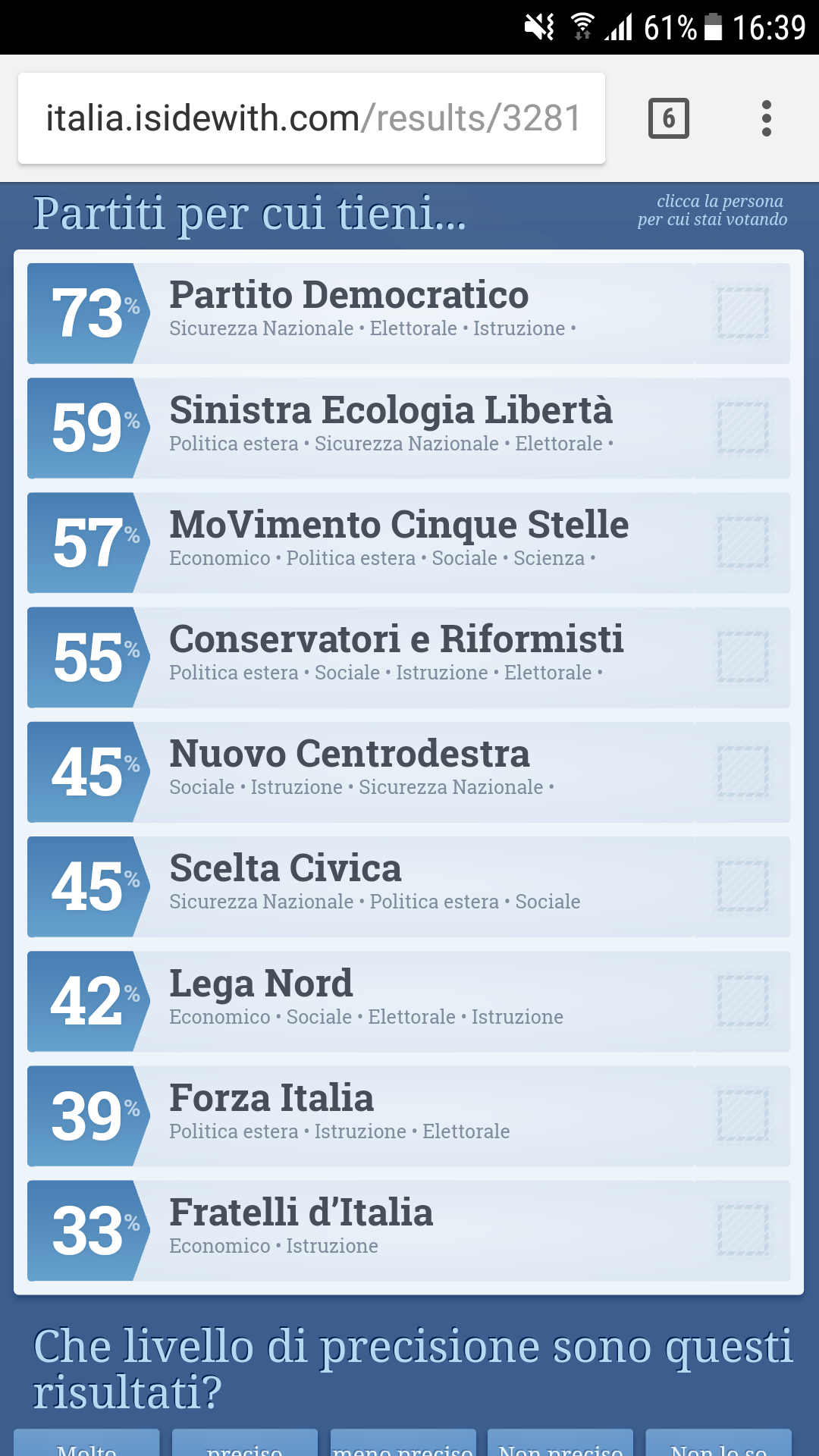Image resolution: width=819 pixels, height=1456 pixels.
Task: Open the Partito Democratico result row
Action: point(409,313)
